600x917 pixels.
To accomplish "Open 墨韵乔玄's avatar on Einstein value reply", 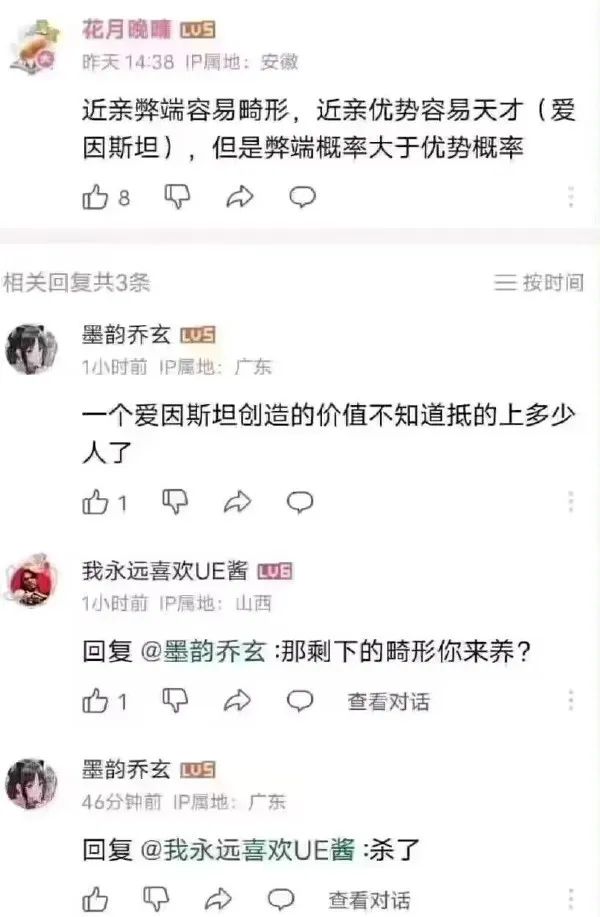I will [32, 349].
